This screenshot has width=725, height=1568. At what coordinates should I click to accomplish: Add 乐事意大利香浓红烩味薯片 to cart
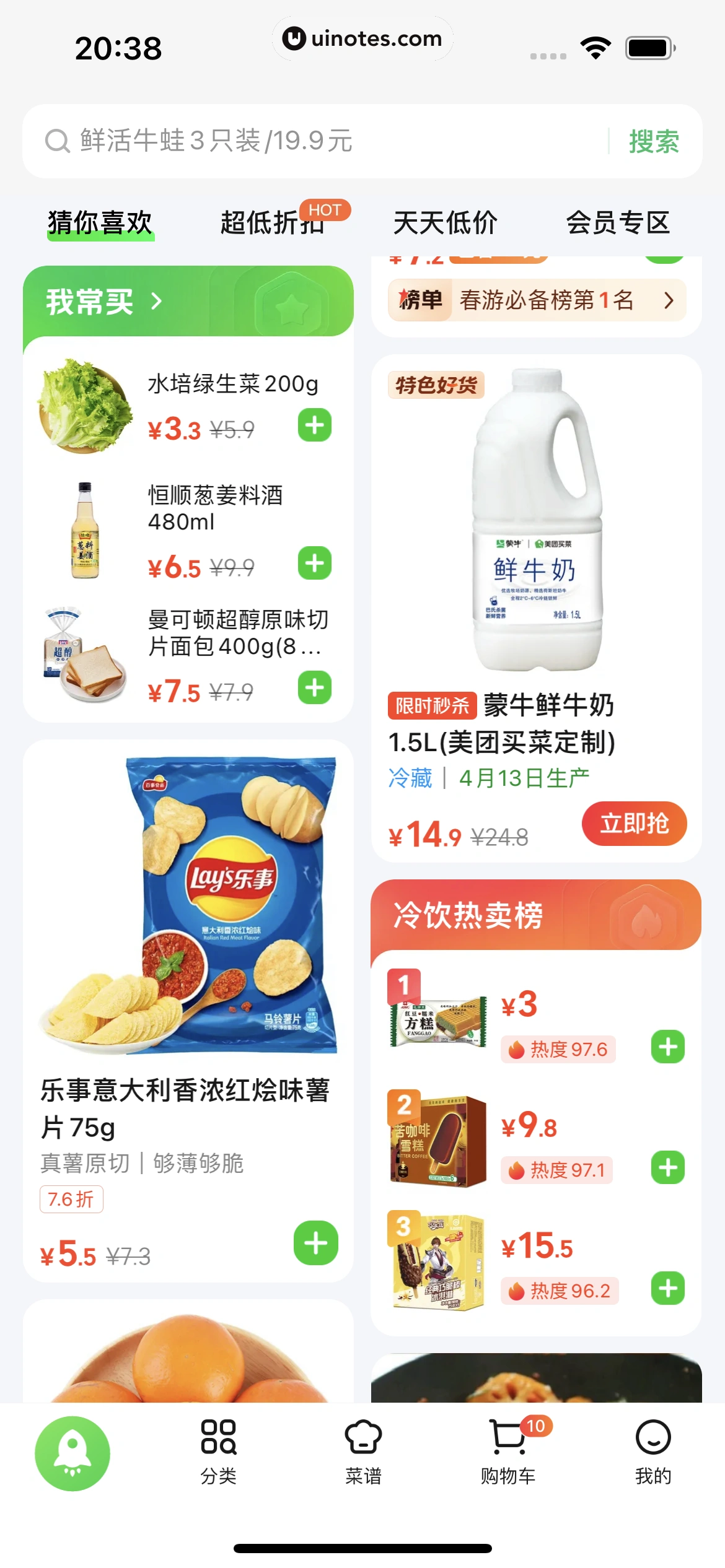316,1243
